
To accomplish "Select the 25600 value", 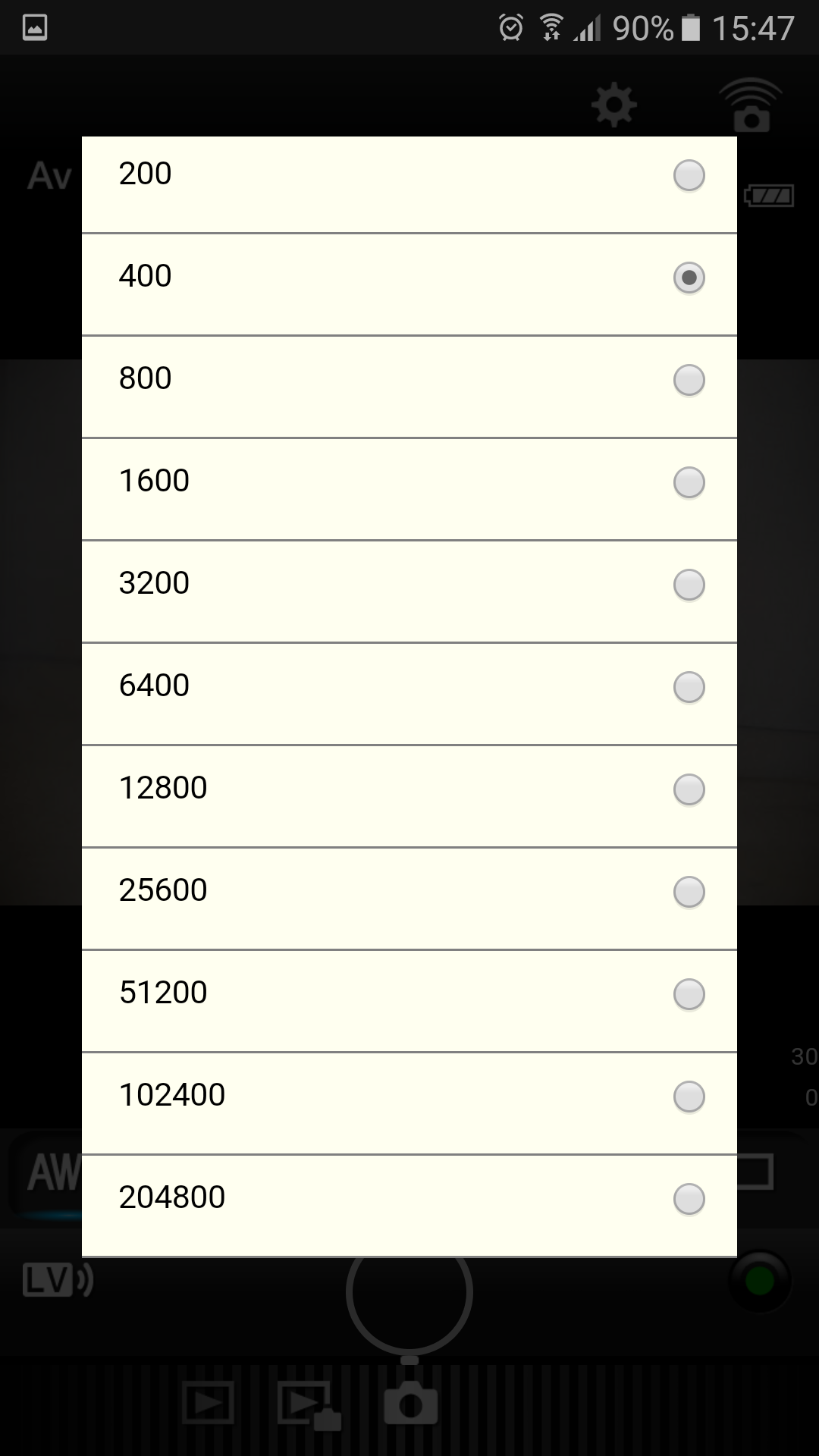I will tap(409, 899).
